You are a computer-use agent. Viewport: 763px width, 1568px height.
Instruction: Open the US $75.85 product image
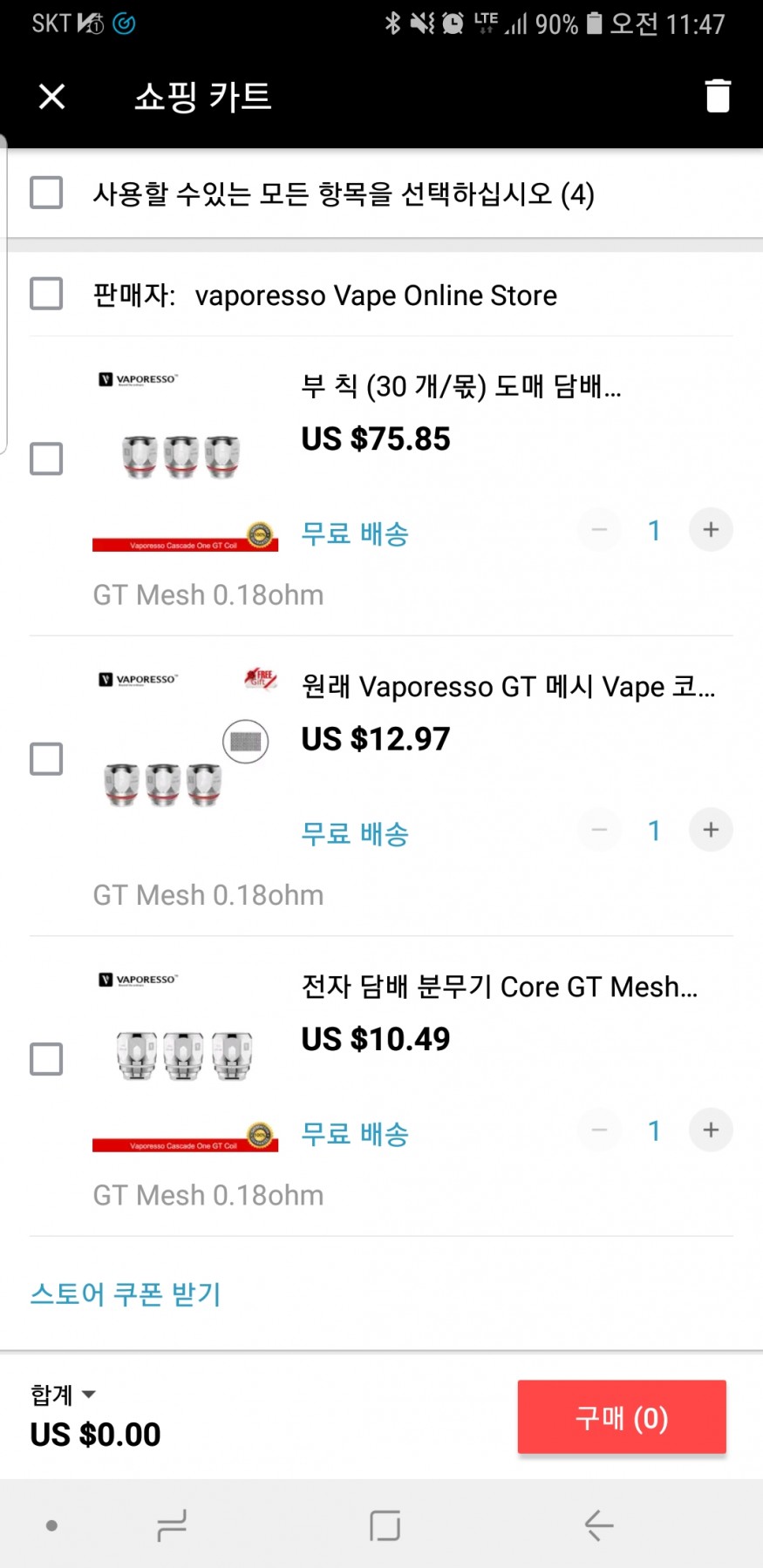point(185,459)
